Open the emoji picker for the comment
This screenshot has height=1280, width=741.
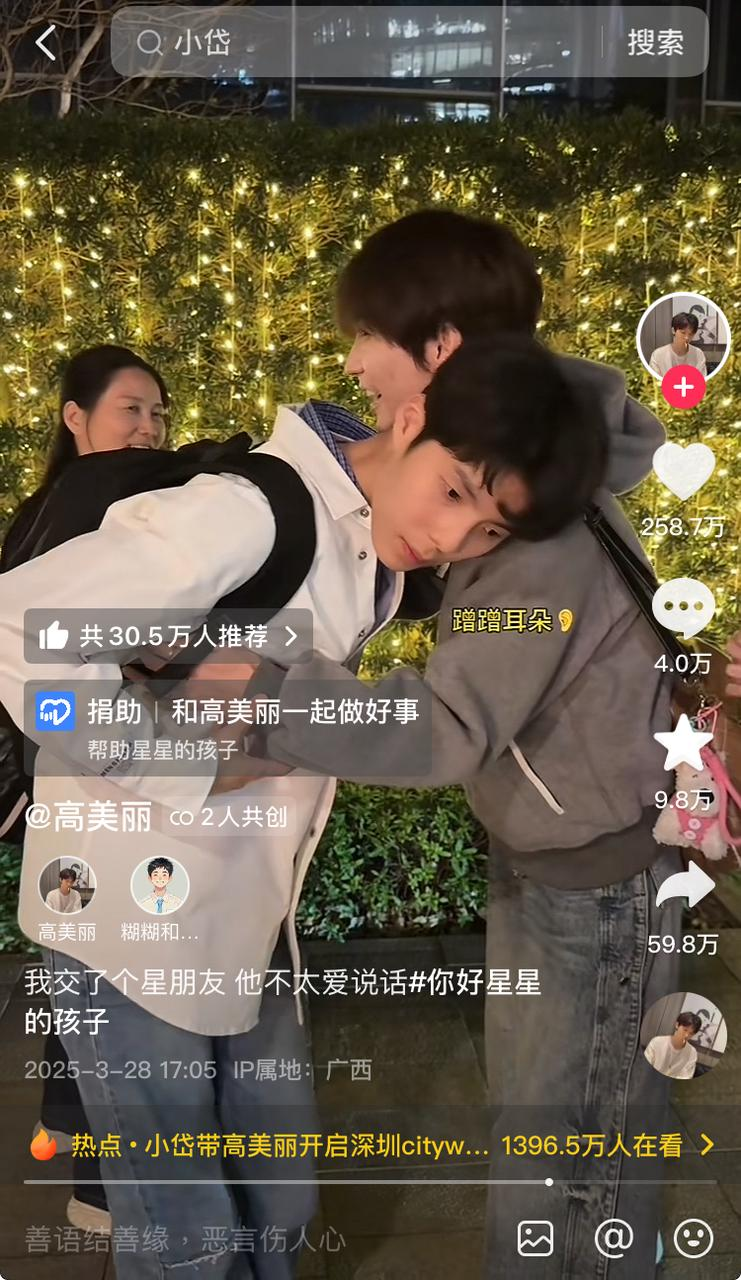pyautogui.click(x=693, y=1239)
